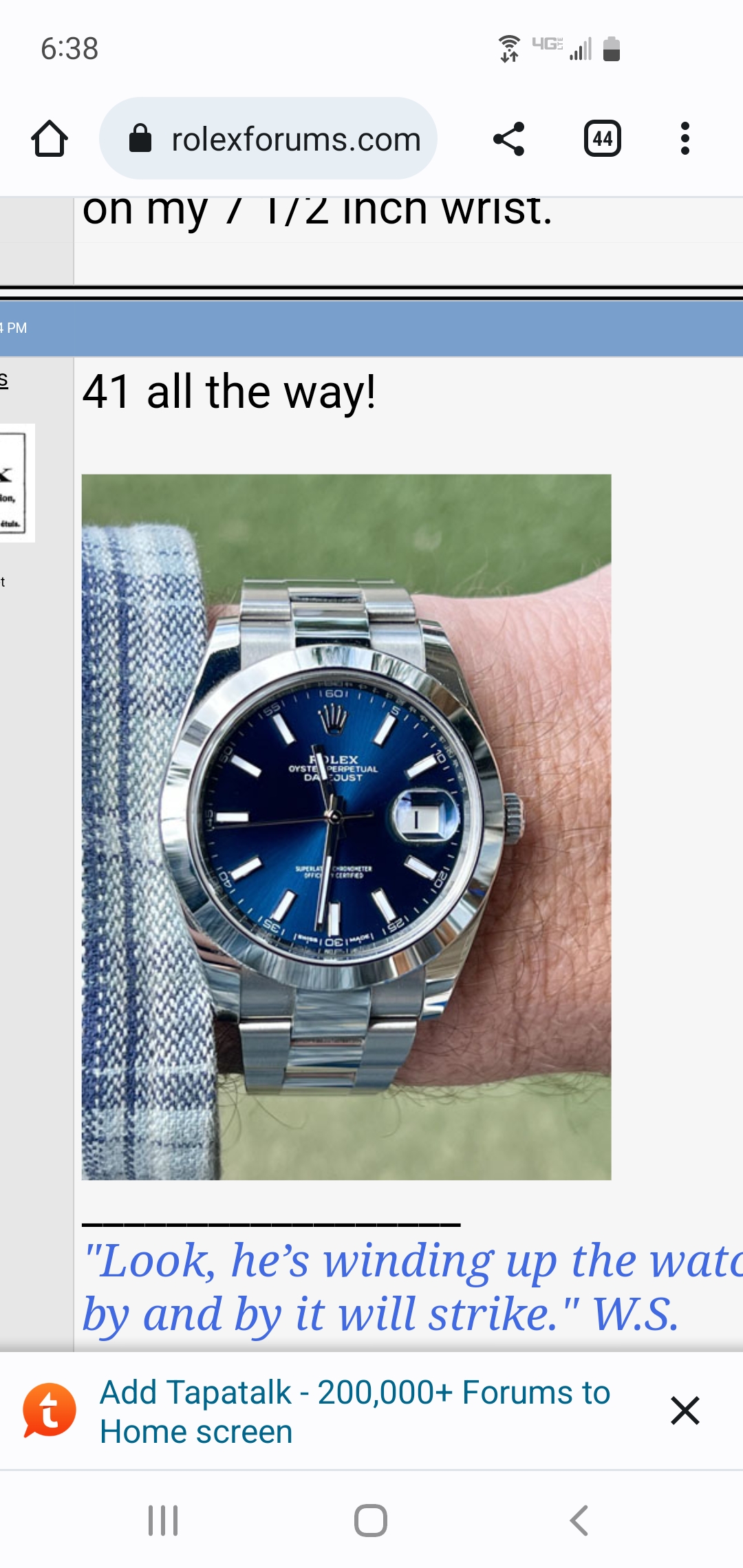Share this forum page
This screenshot has width=743, height=1568.
[509, 139]
